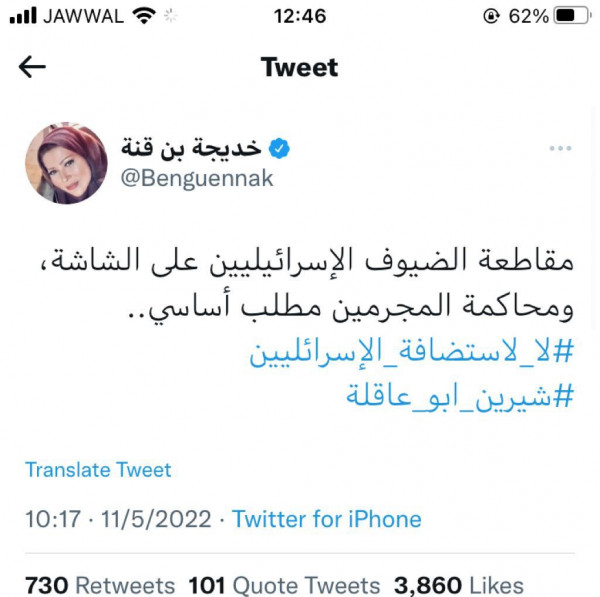
Task: View the 730 Retweets list
Action: 100,585
